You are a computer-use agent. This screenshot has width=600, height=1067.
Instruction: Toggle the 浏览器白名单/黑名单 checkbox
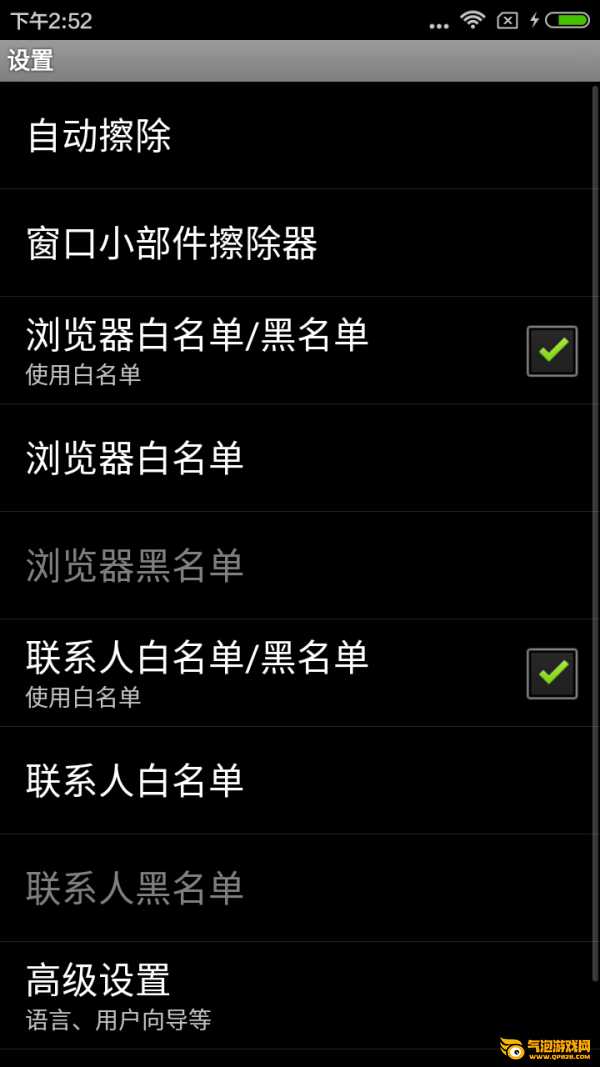pos(552,351)
